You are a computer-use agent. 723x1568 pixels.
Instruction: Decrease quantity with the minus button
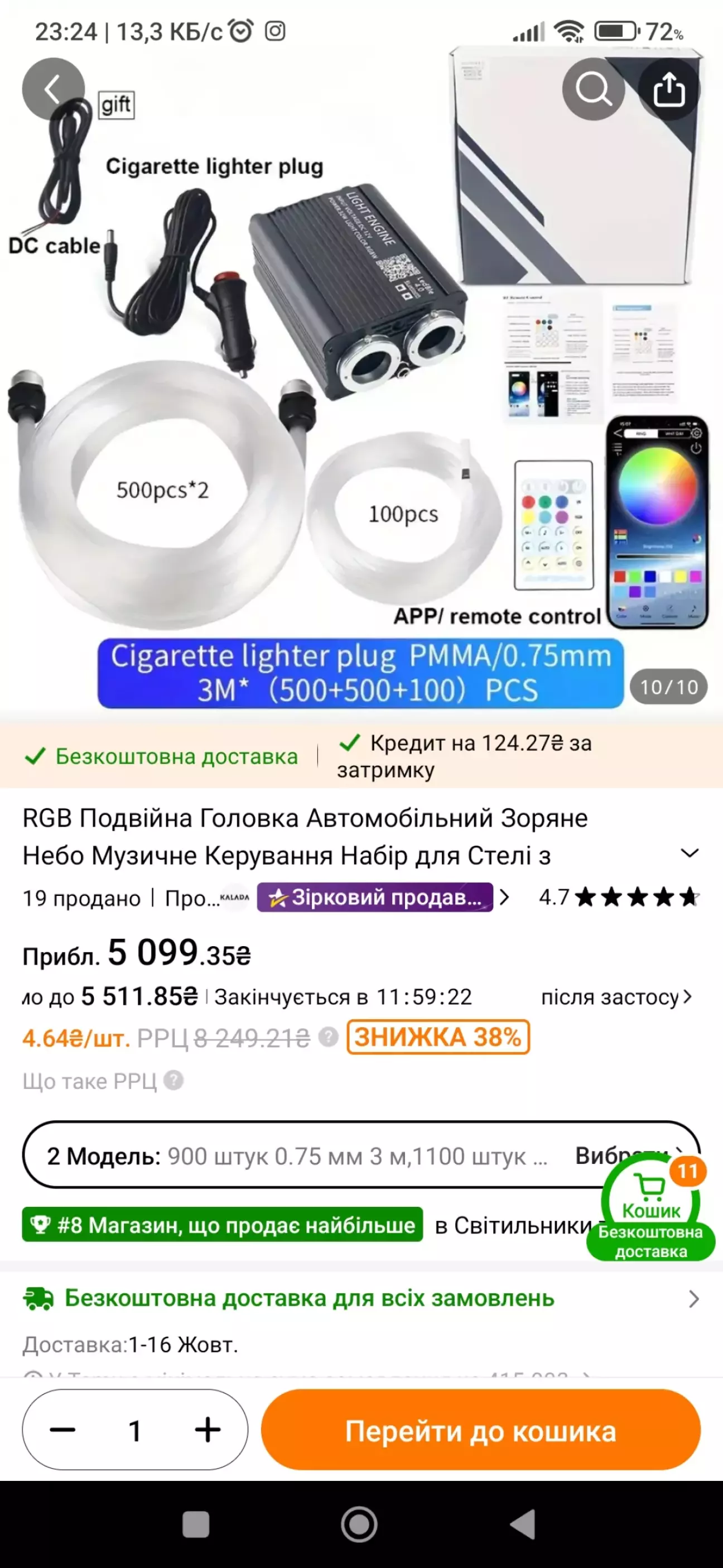click(x=62, y=1430)
